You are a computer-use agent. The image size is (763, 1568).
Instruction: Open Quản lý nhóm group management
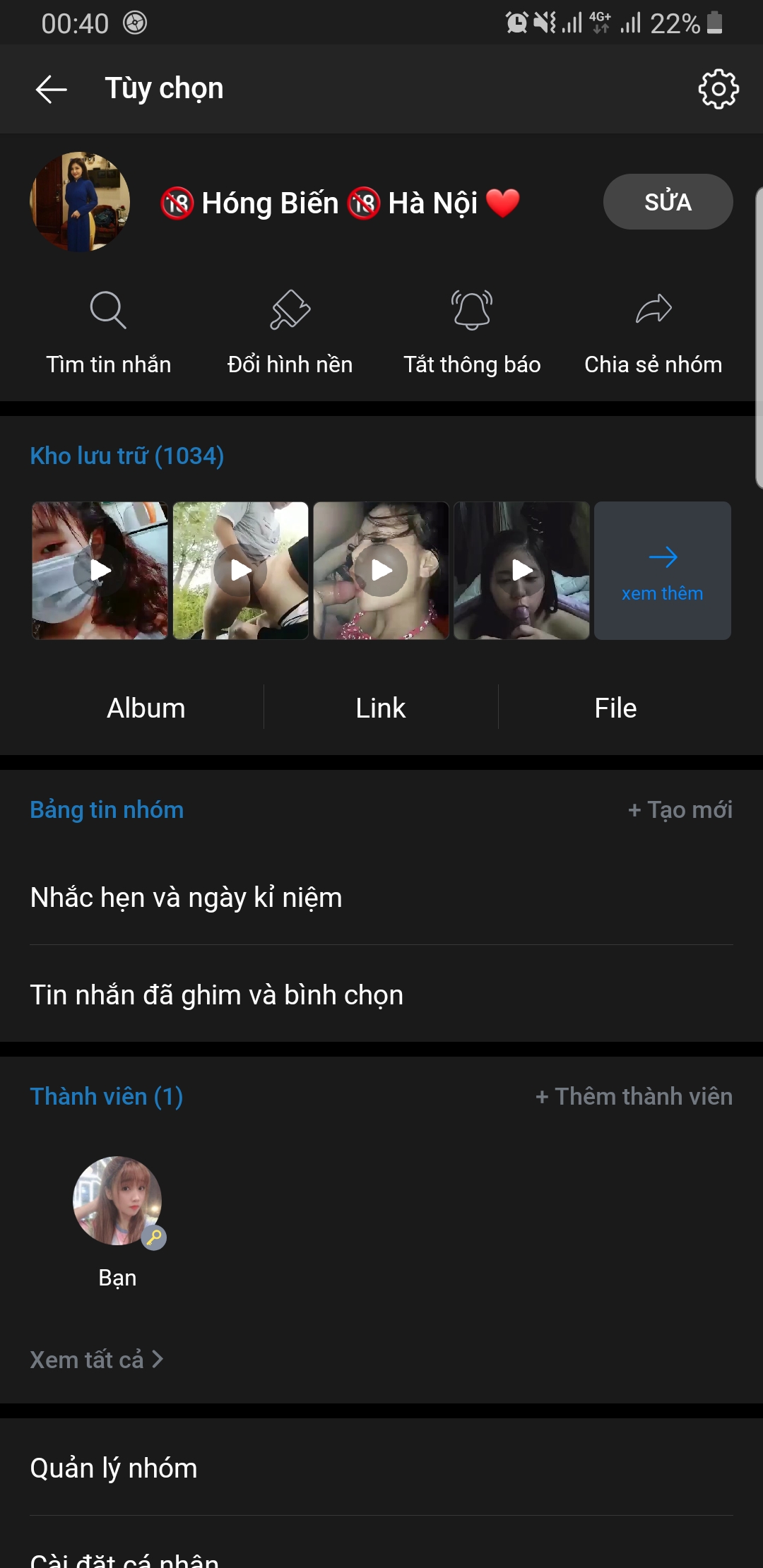tap(114, 1468)
